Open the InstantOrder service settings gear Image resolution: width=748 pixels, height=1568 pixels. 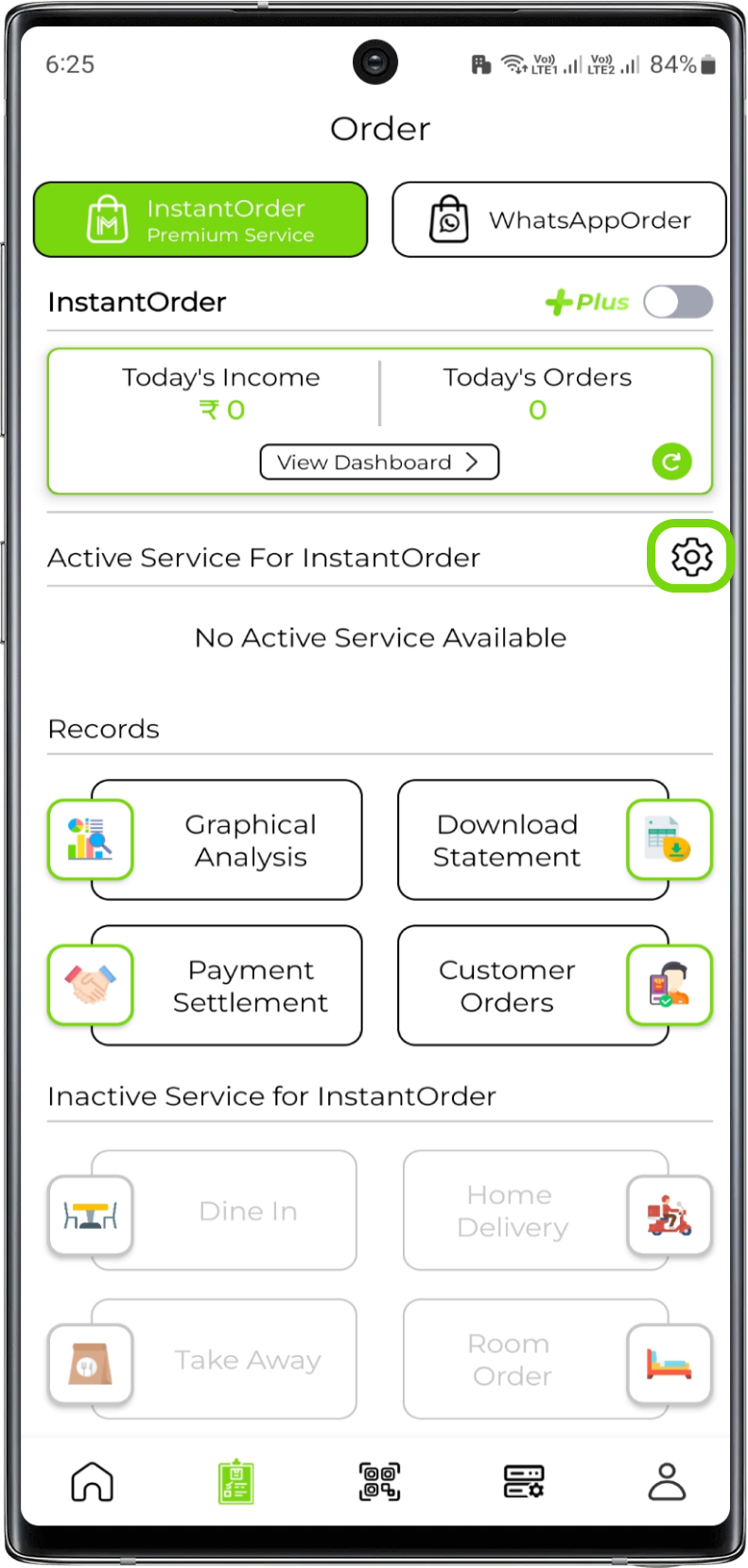[691, 557]
